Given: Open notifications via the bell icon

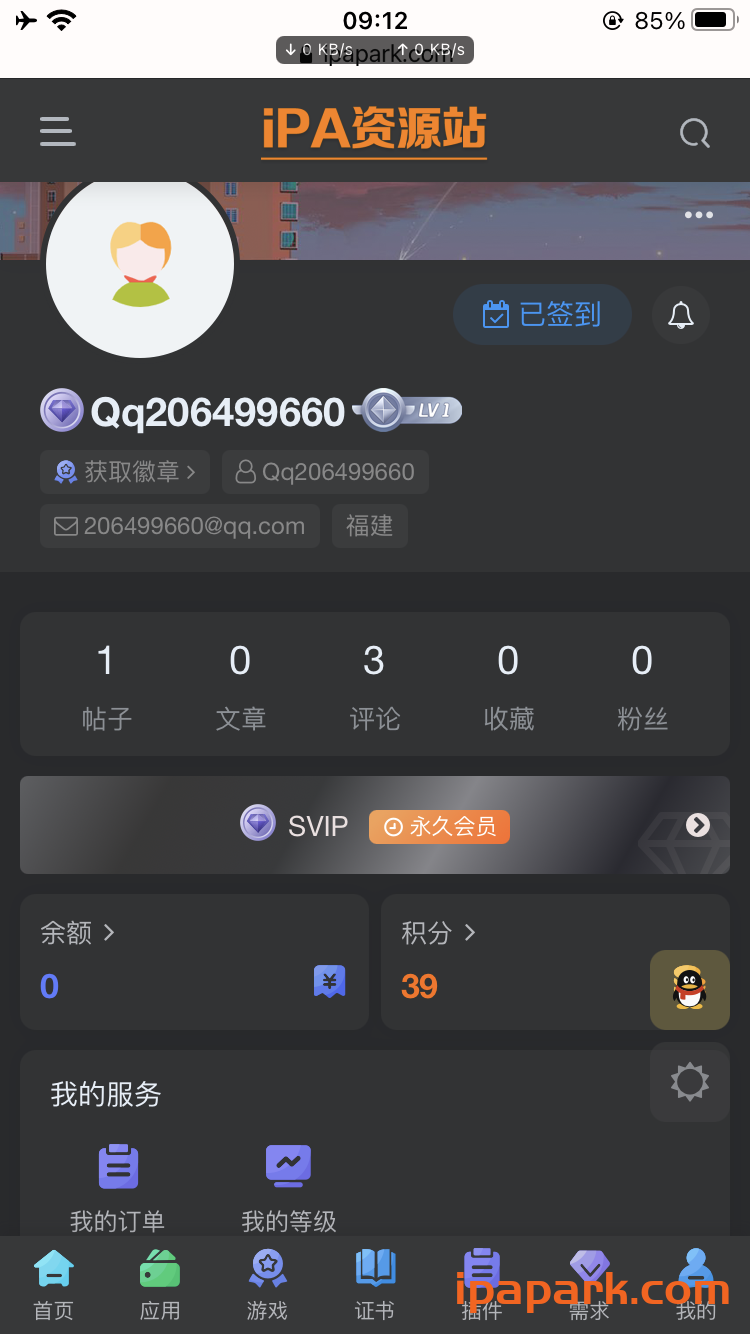Looking at the screenshot, I should [x=681, y=315].
